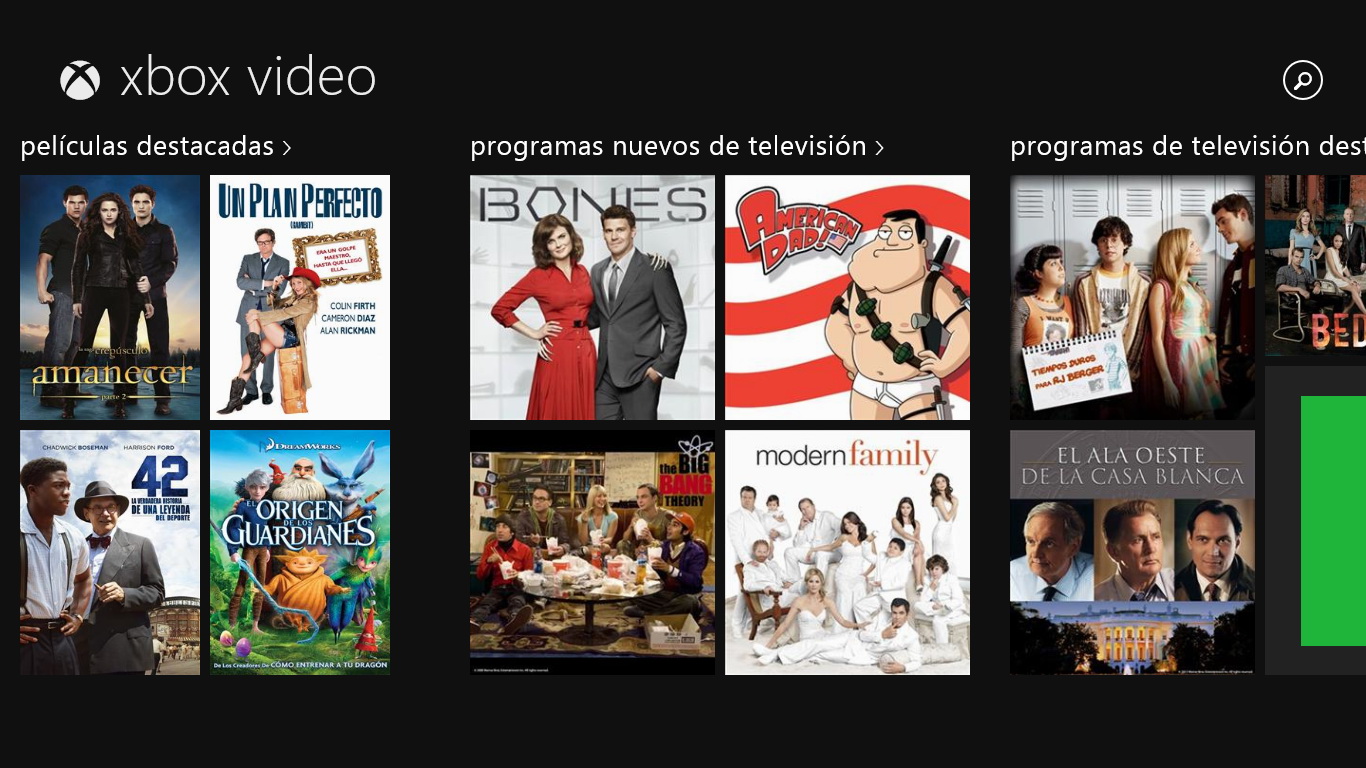Viewport: 1366px width, 768px height.
Task: Select American Dad! show tile
Action: click(x=847, y=297)
